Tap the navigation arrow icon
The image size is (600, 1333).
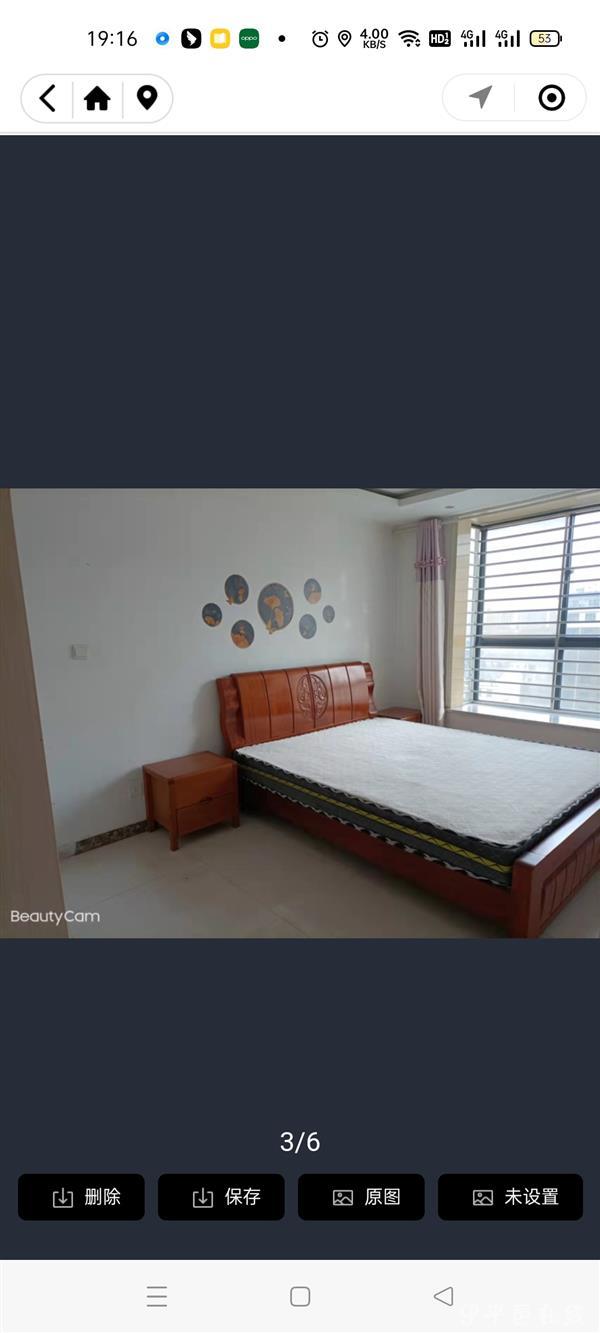click(x=481, y=97)
